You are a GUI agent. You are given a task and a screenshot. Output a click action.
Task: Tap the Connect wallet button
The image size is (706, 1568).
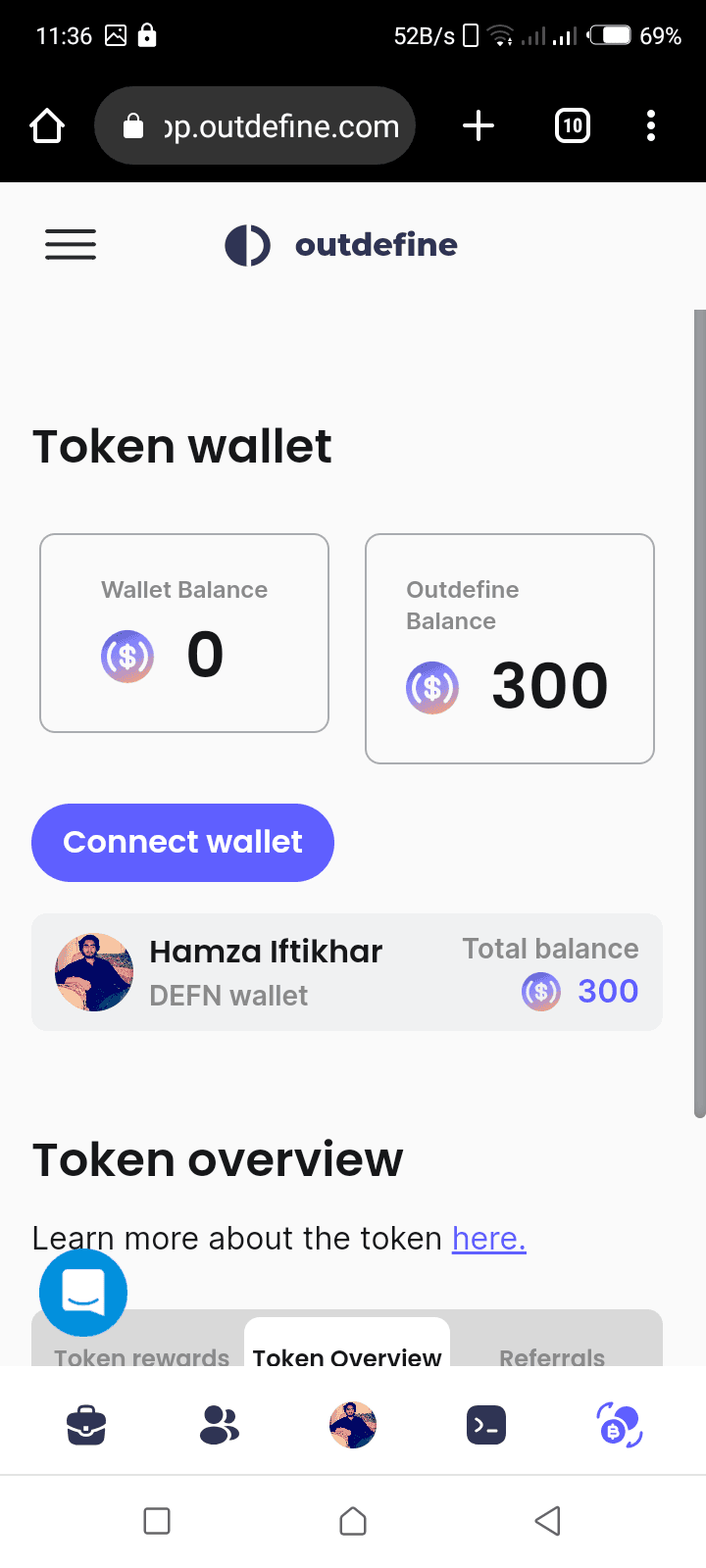[x=182, y=843]
